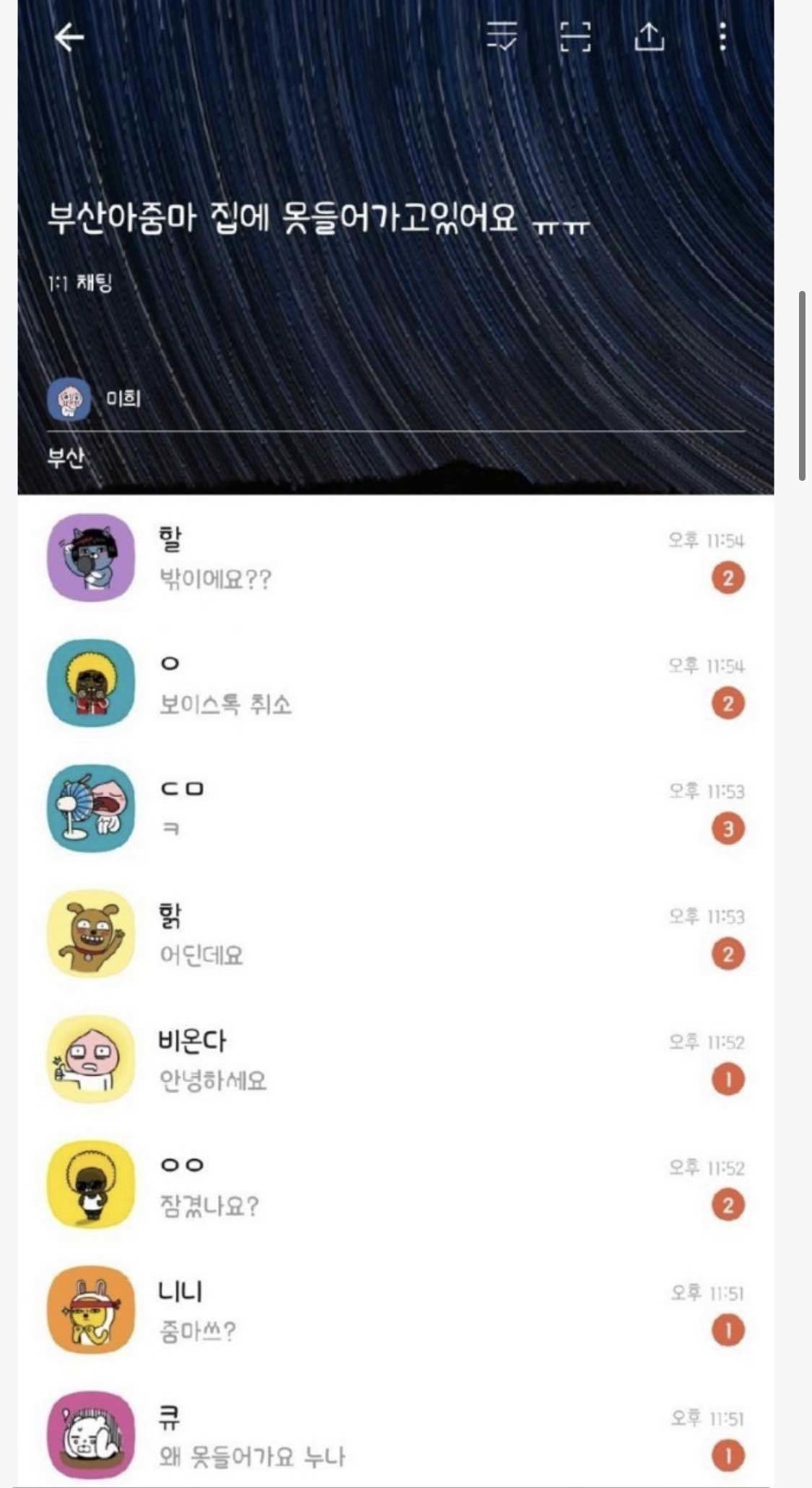Open the QR scan frame icon

pos(575,37)
